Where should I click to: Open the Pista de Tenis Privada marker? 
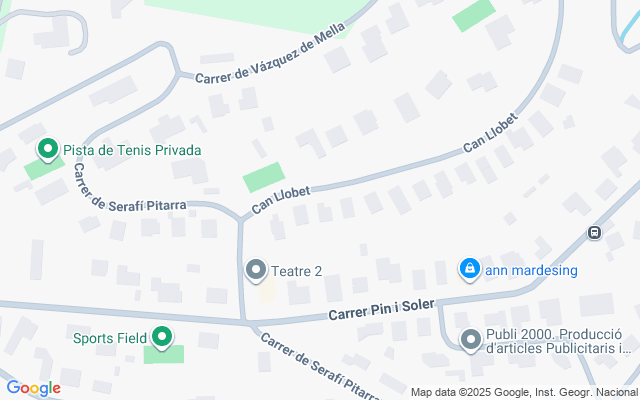[47, 150]
